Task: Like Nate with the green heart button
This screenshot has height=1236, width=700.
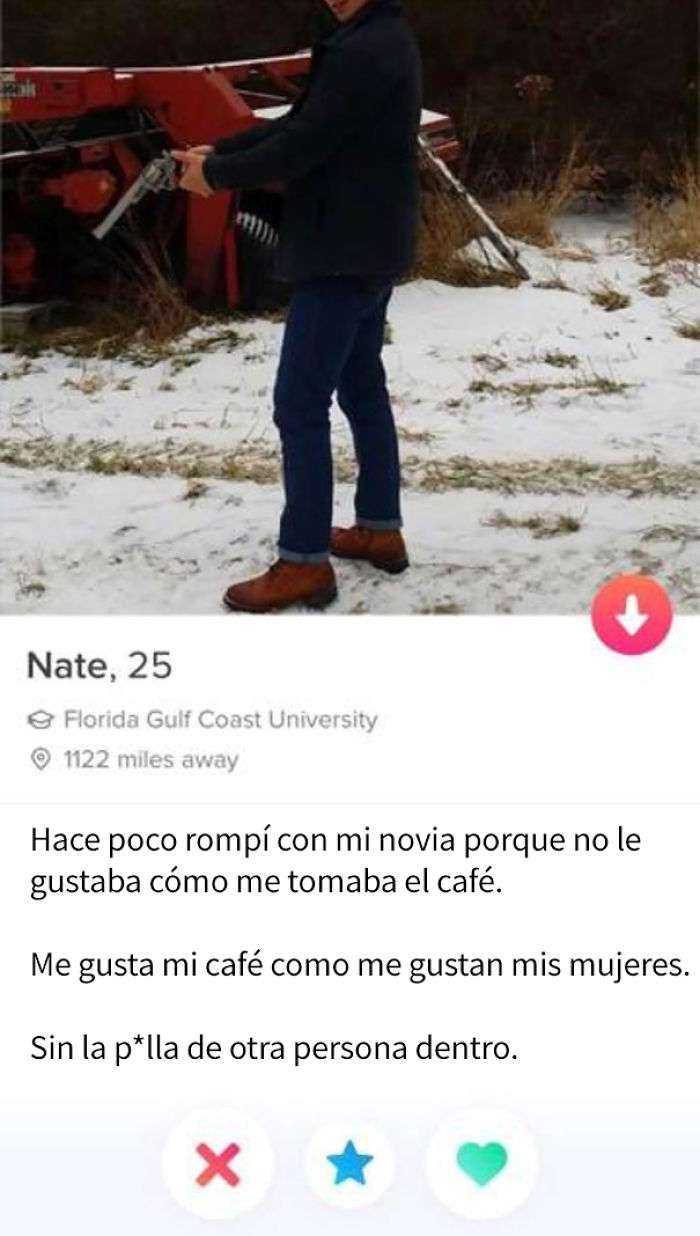Action: tap(482, 1165)
